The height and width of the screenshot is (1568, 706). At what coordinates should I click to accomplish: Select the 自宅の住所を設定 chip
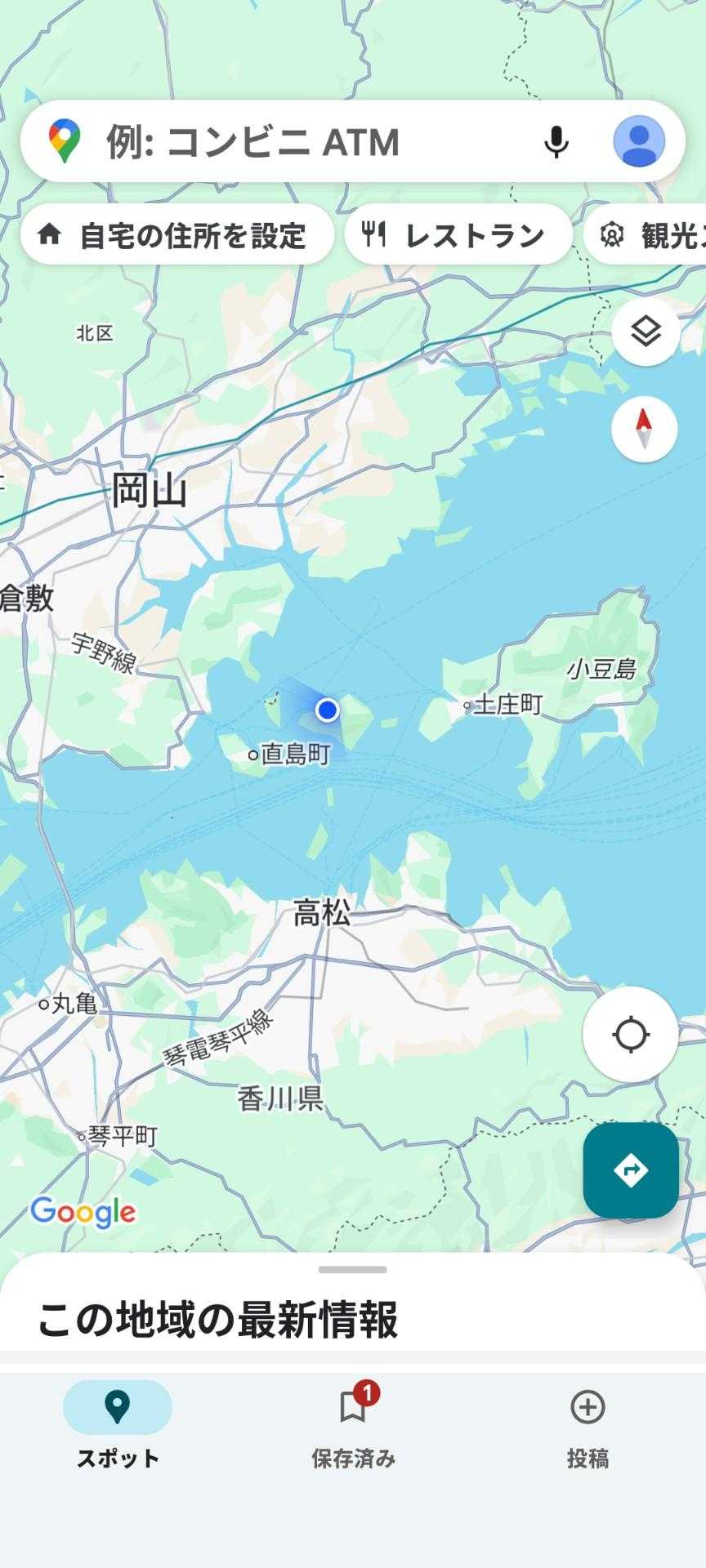click(x=176, y=236)
